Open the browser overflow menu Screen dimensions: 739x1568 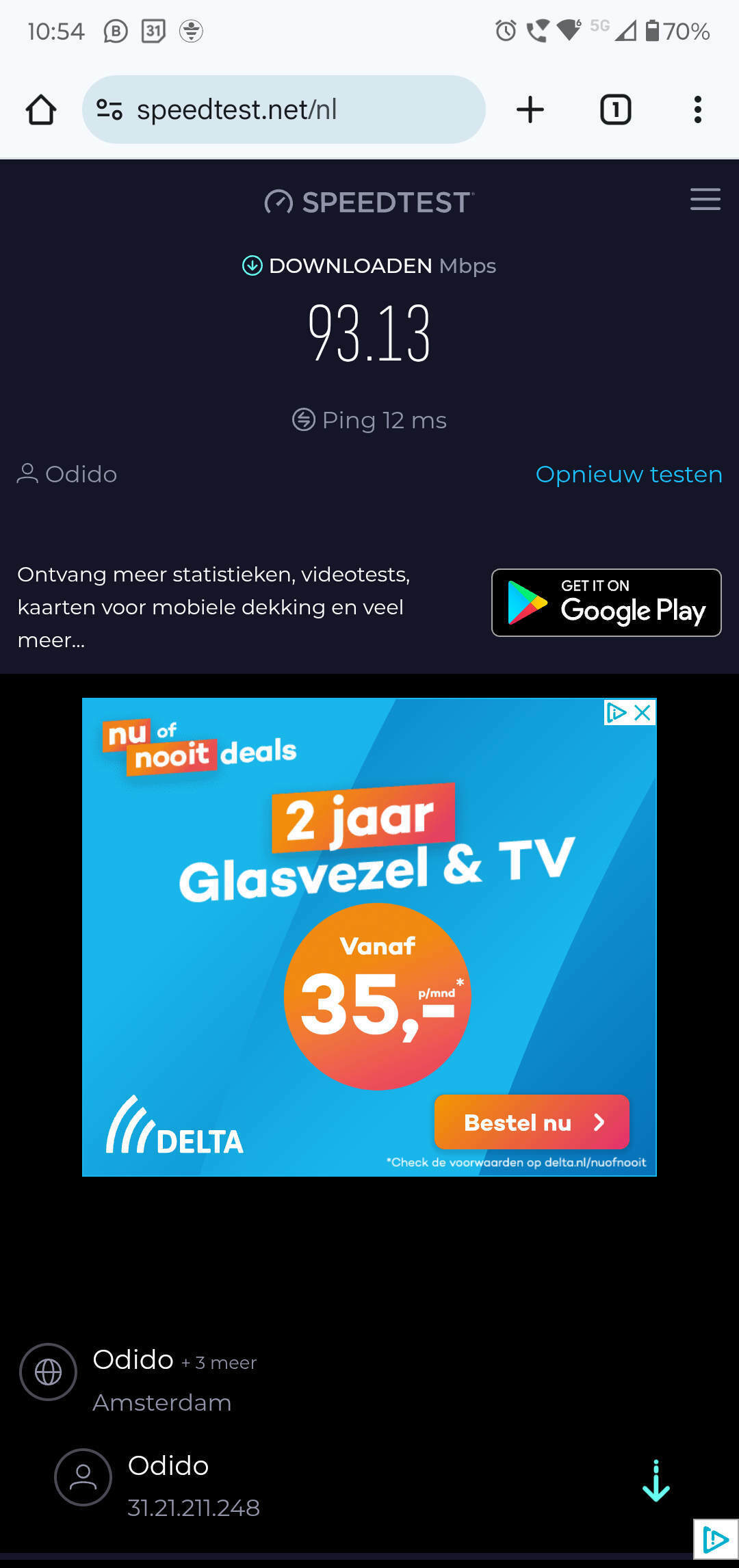697,109
